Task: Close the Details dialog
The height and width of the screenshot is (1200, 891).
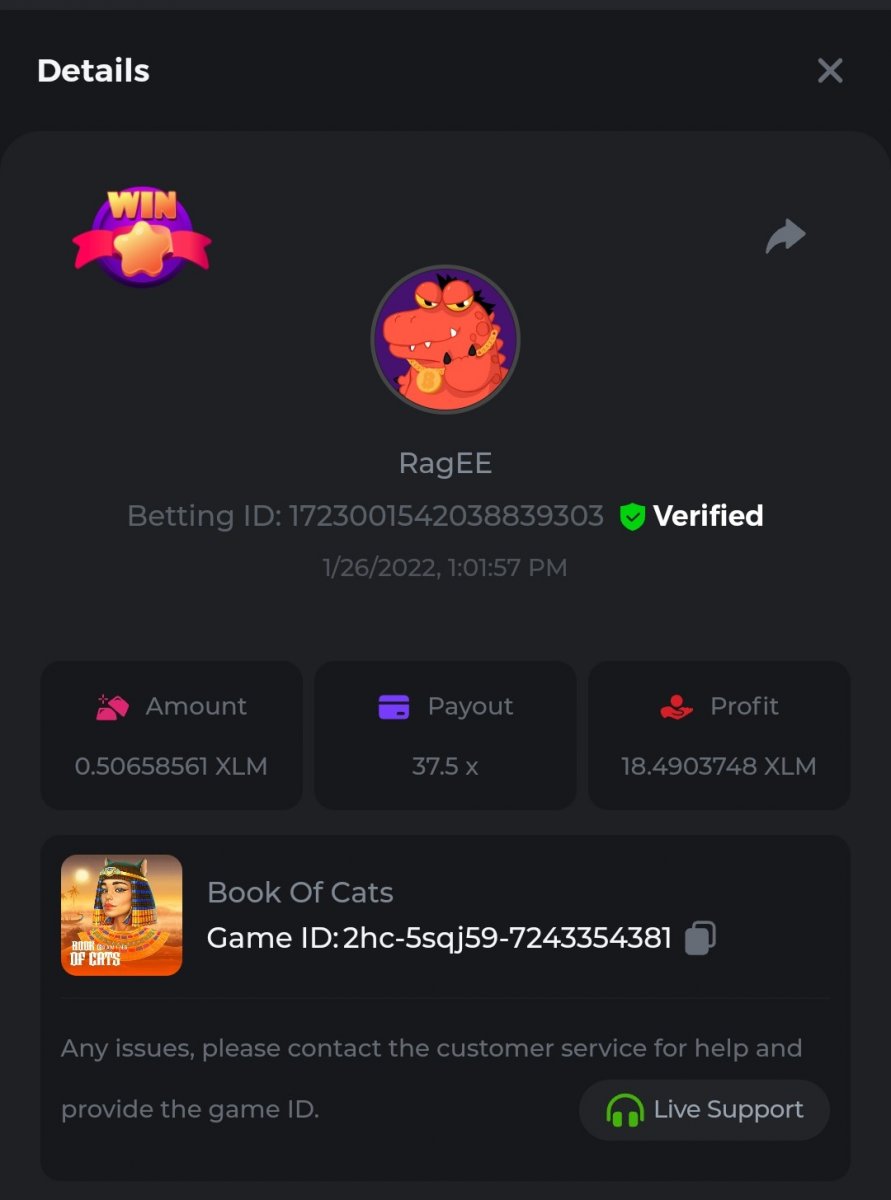Action: coord(830,71)
